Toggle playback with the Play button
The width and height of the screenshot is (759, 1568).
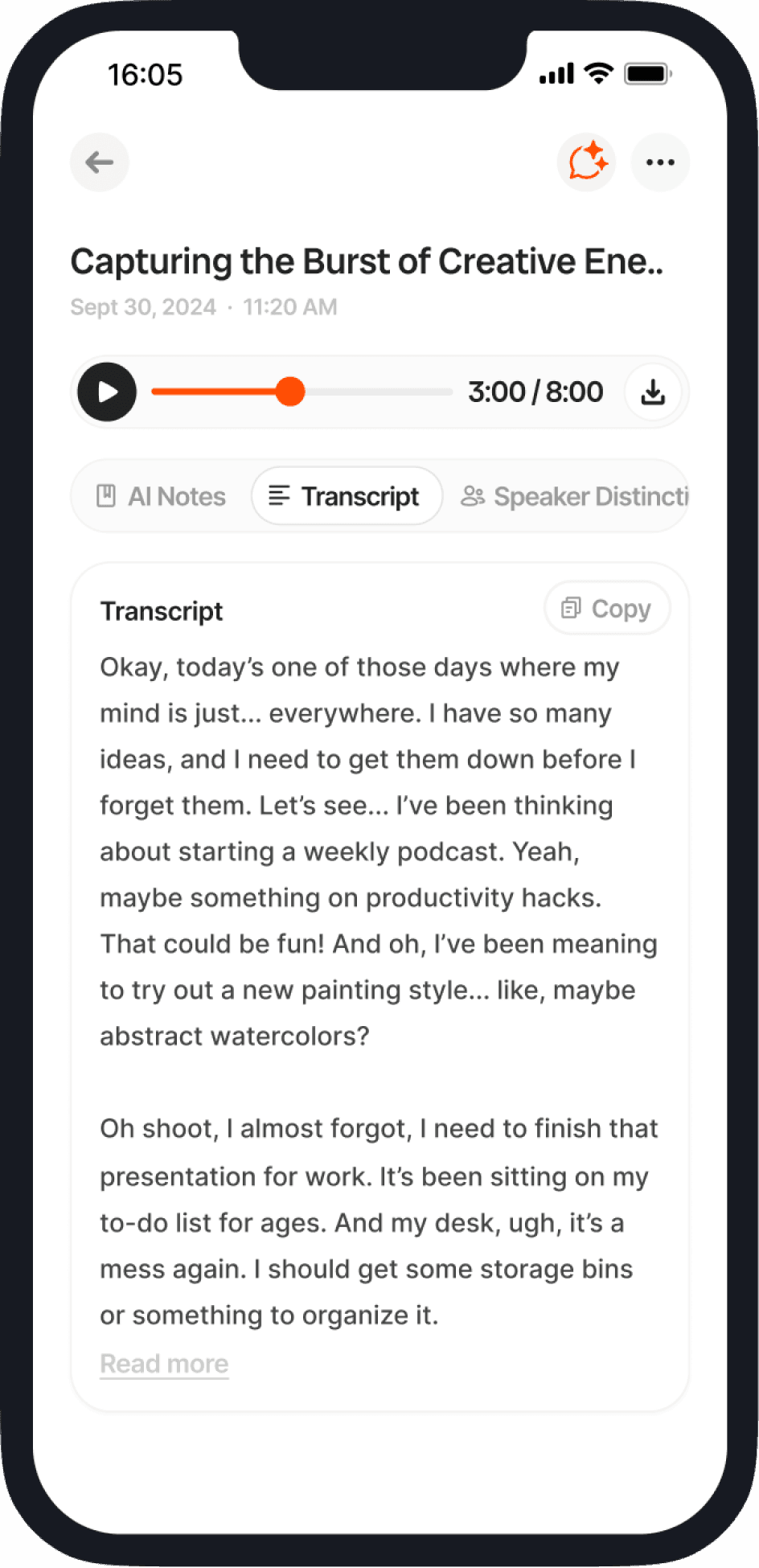click(x=105, y=392)
